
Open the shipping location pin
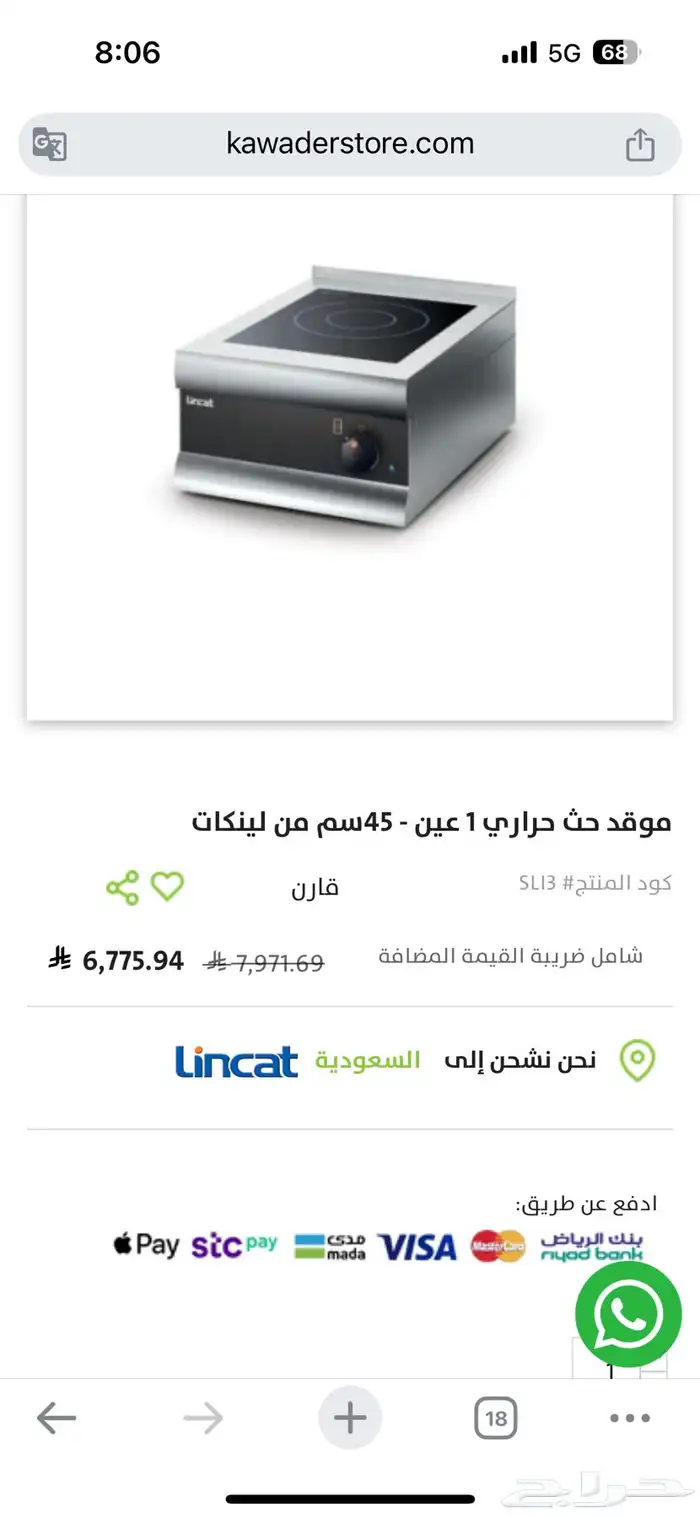637,1061
